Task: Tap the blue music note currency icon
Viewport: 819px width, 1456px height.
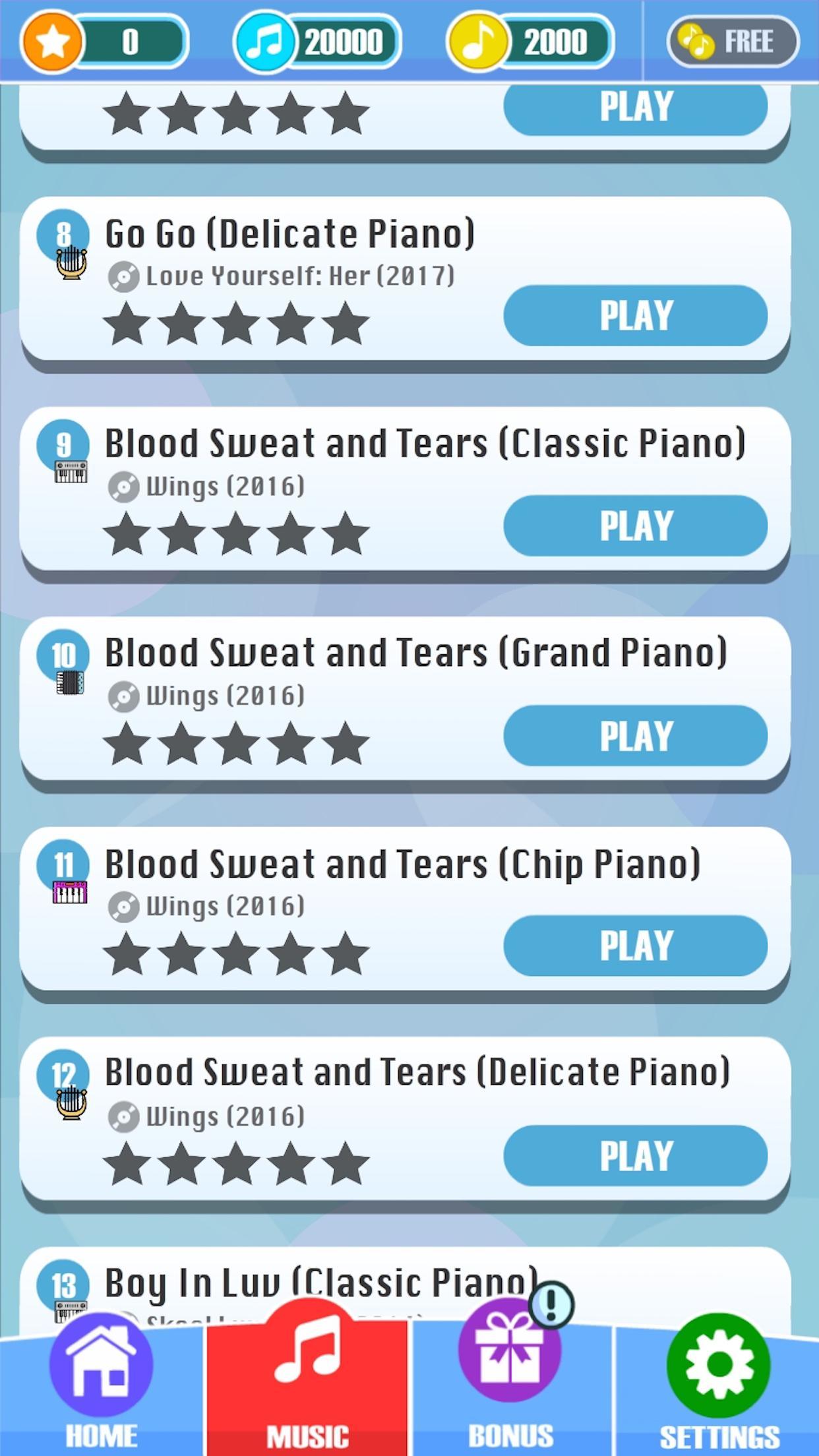Action: click(266, 42)
